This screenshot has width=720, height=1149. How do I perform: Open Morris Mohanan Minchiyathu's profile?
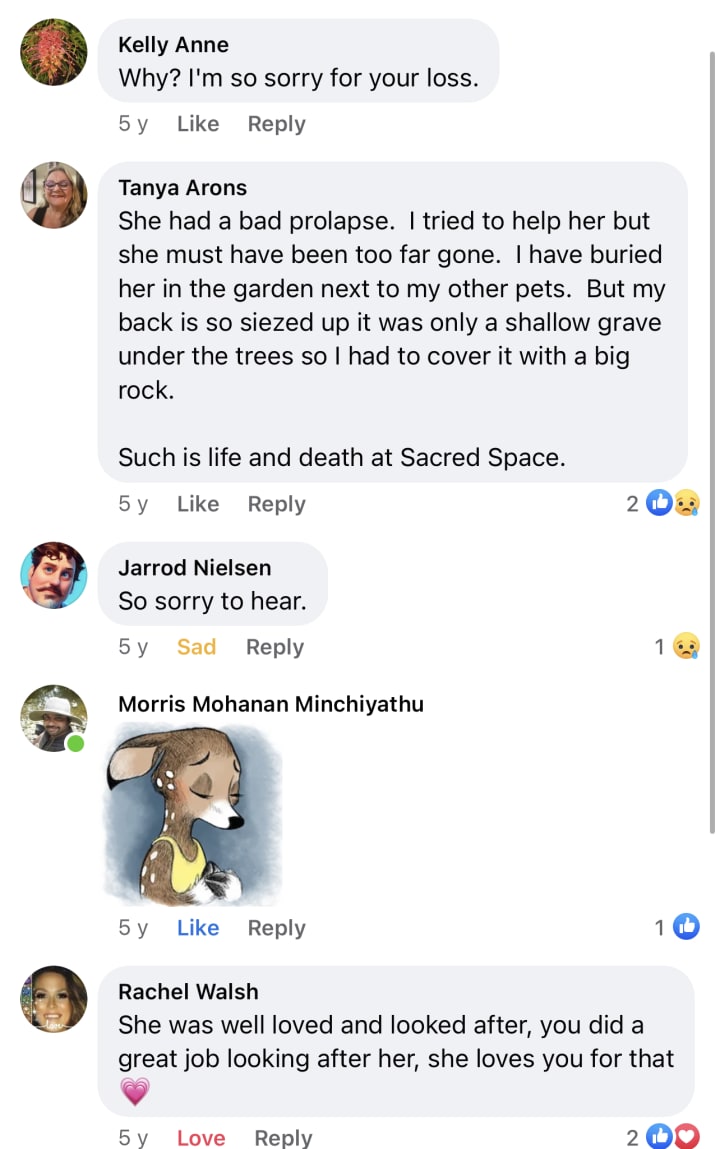coord(270,704)
